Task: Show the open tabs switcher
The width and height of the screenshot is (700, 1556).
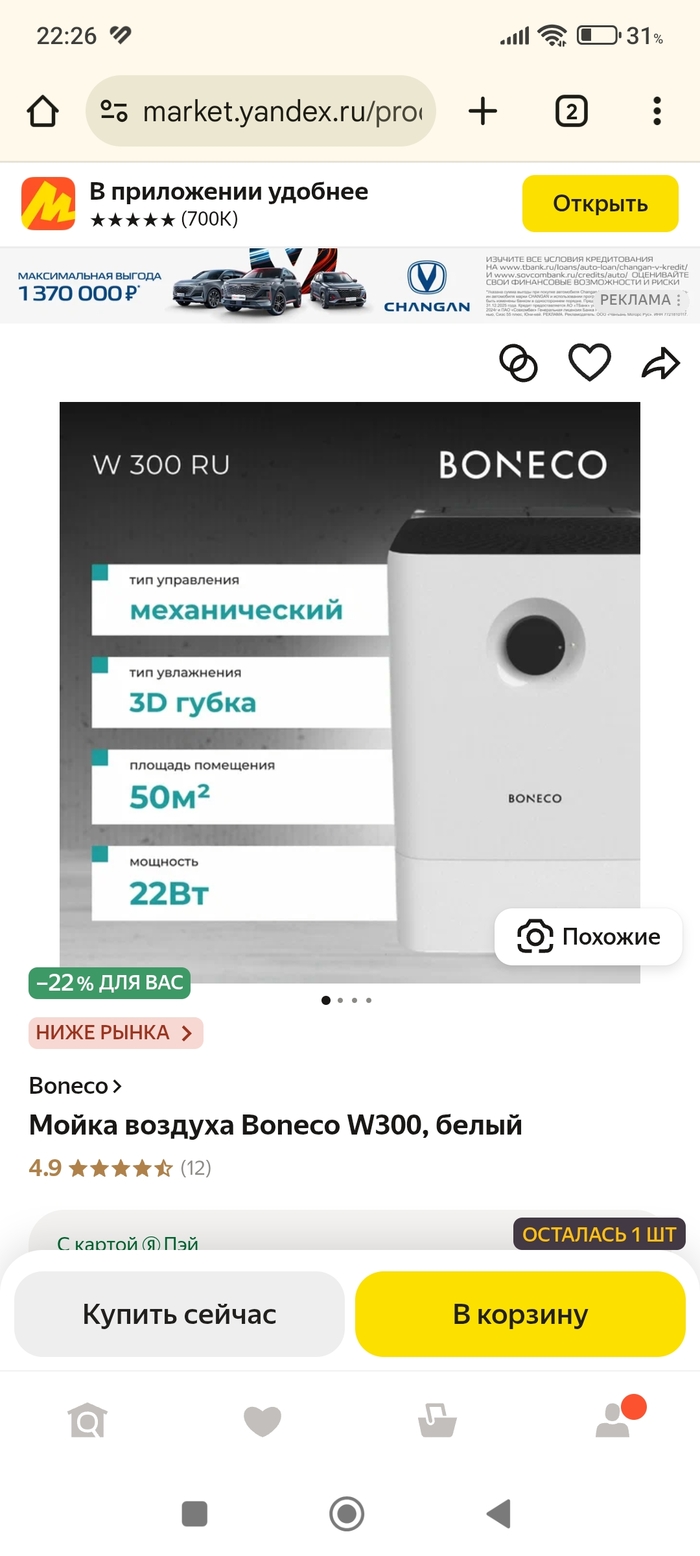Action: [571, 111]
